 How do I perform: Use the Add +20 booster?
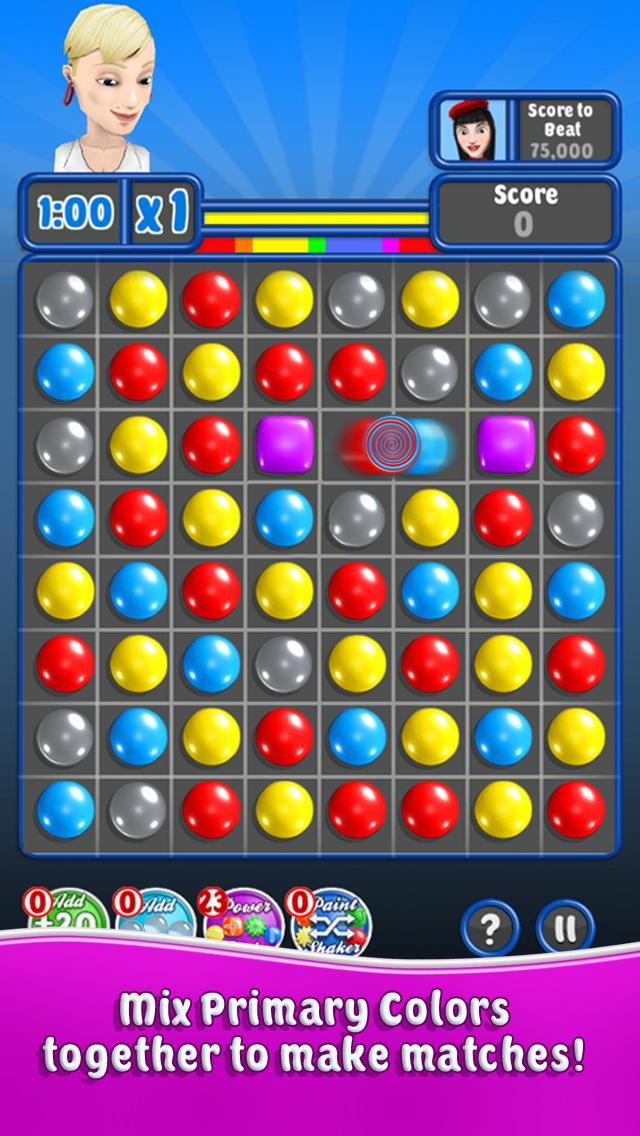[x=68, y=915]
